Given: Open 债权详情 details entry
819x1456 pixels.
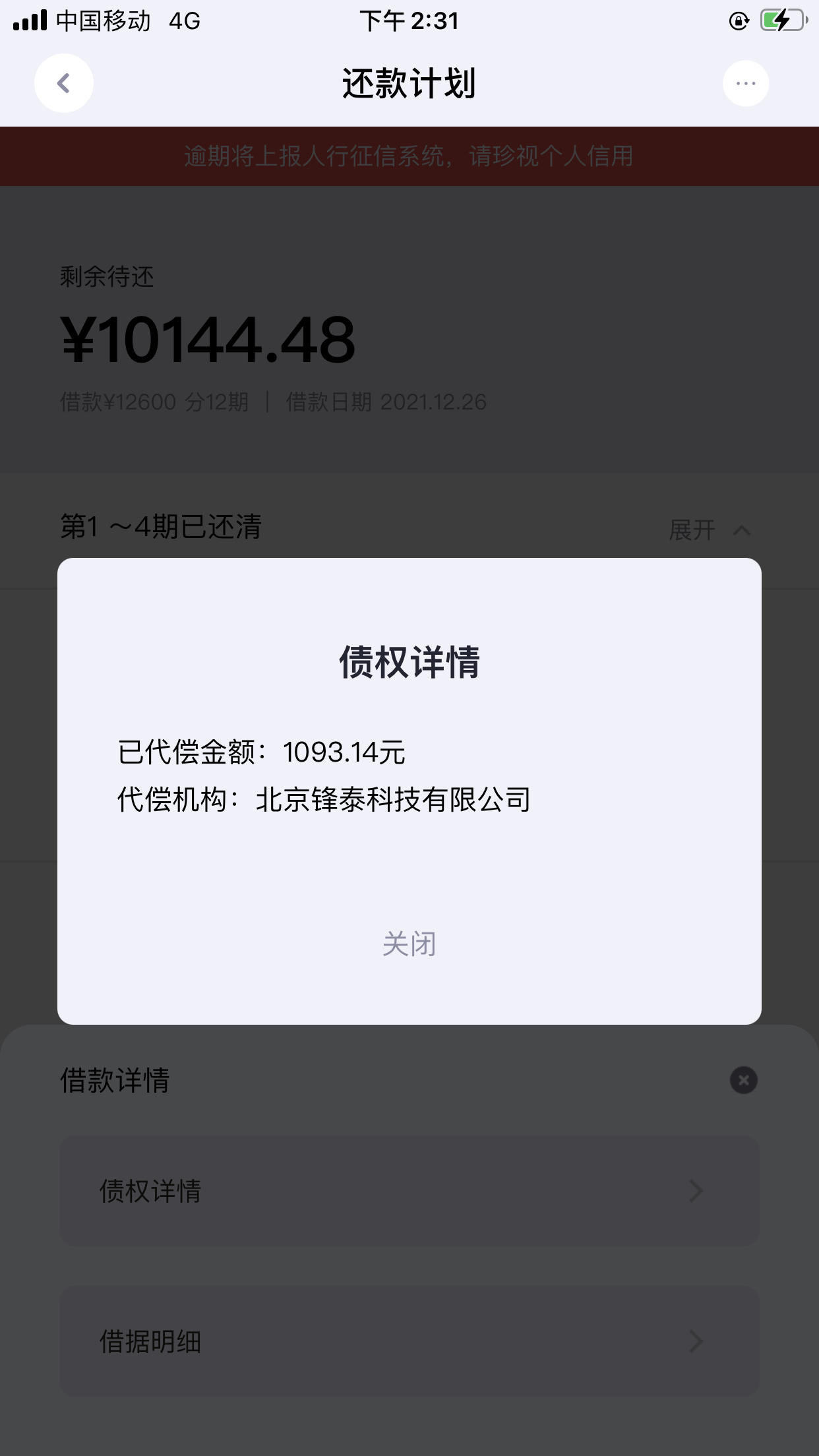Looking at the screenshot, I should [x=152, y=1191].
